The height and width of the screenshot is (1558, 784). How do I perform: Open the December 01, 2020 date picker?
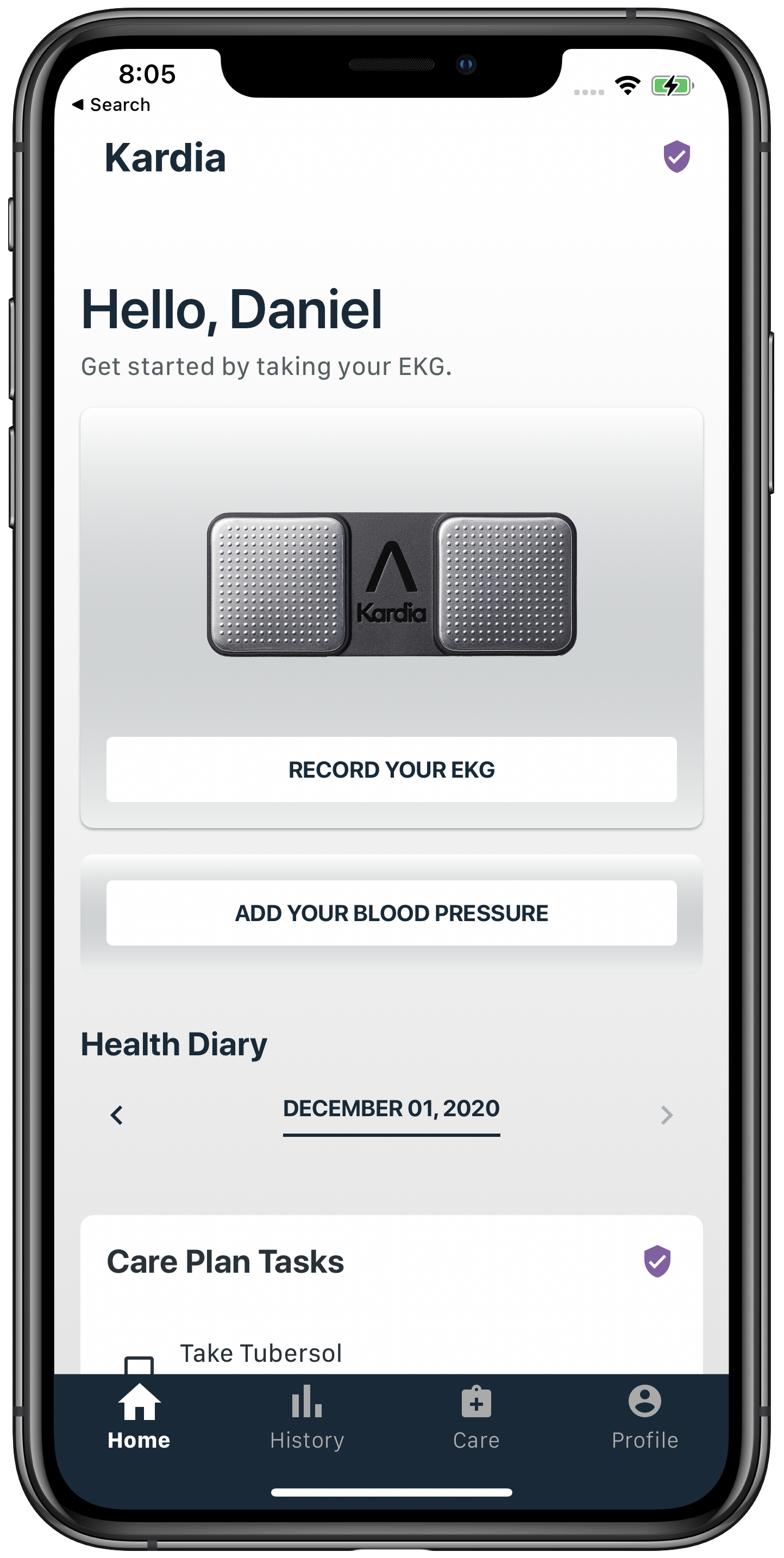pos(391,1109)
